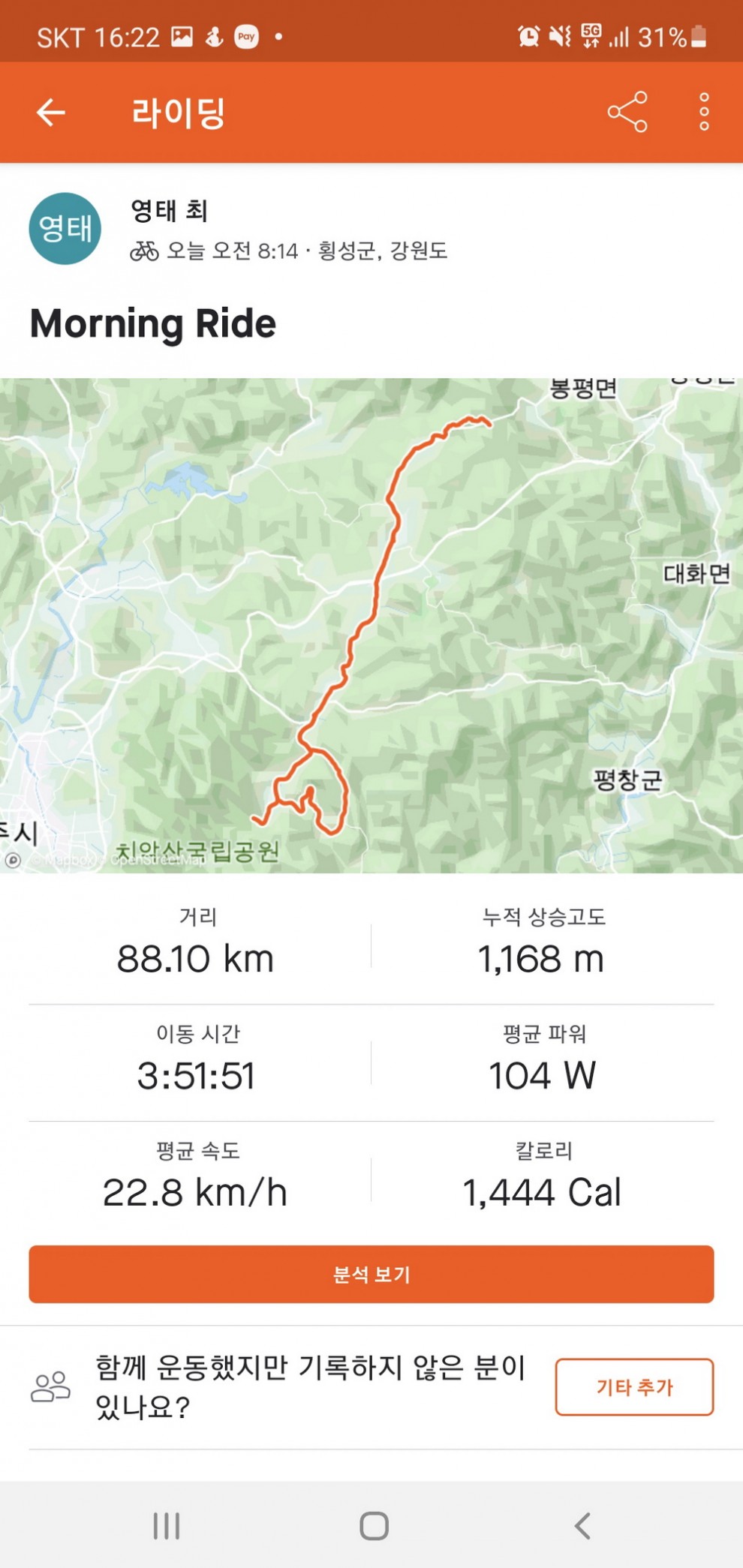Image resolution: width=743 pixels, height=1568 pixels.
Task: Go to the phone home screen
Action: 374,1525
